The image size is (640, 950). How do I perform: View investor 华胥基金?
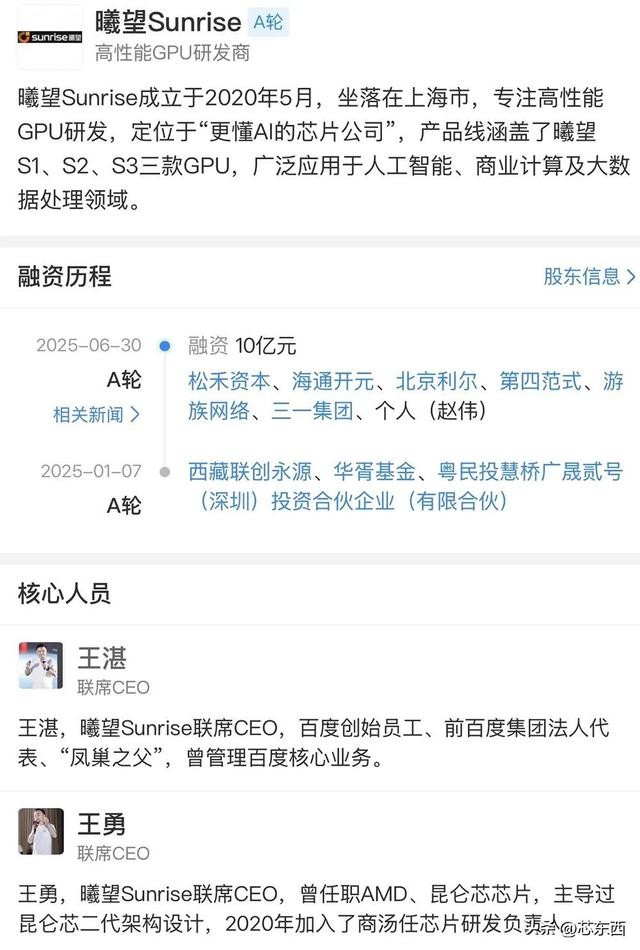[374, 471]
